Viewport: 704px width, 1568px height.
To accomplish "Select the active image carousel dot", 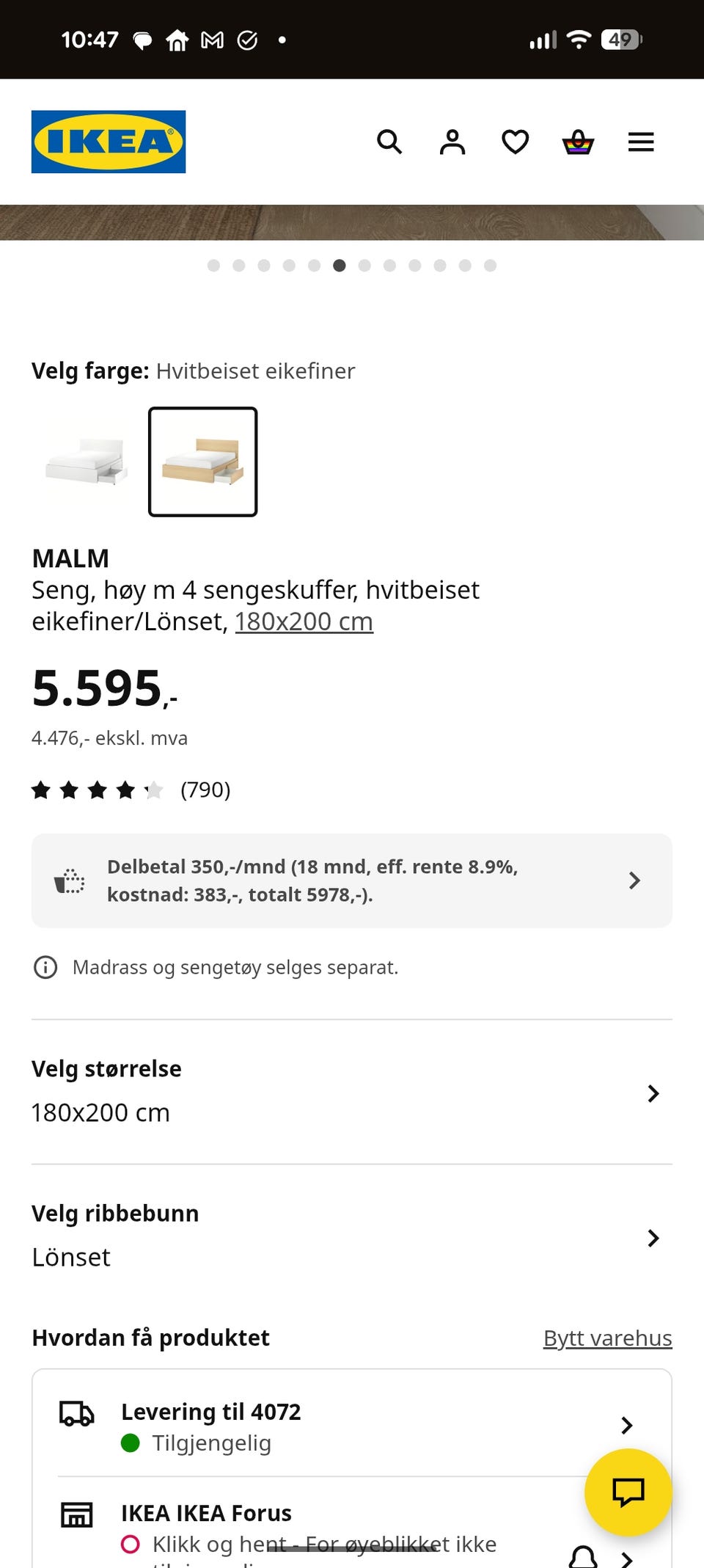I will pyautogui.click(x=340, y=266).
